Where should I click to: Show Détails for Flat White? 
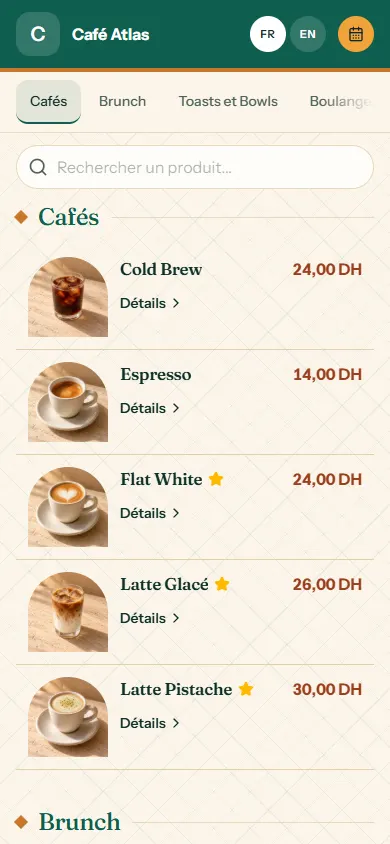point(150,513)
